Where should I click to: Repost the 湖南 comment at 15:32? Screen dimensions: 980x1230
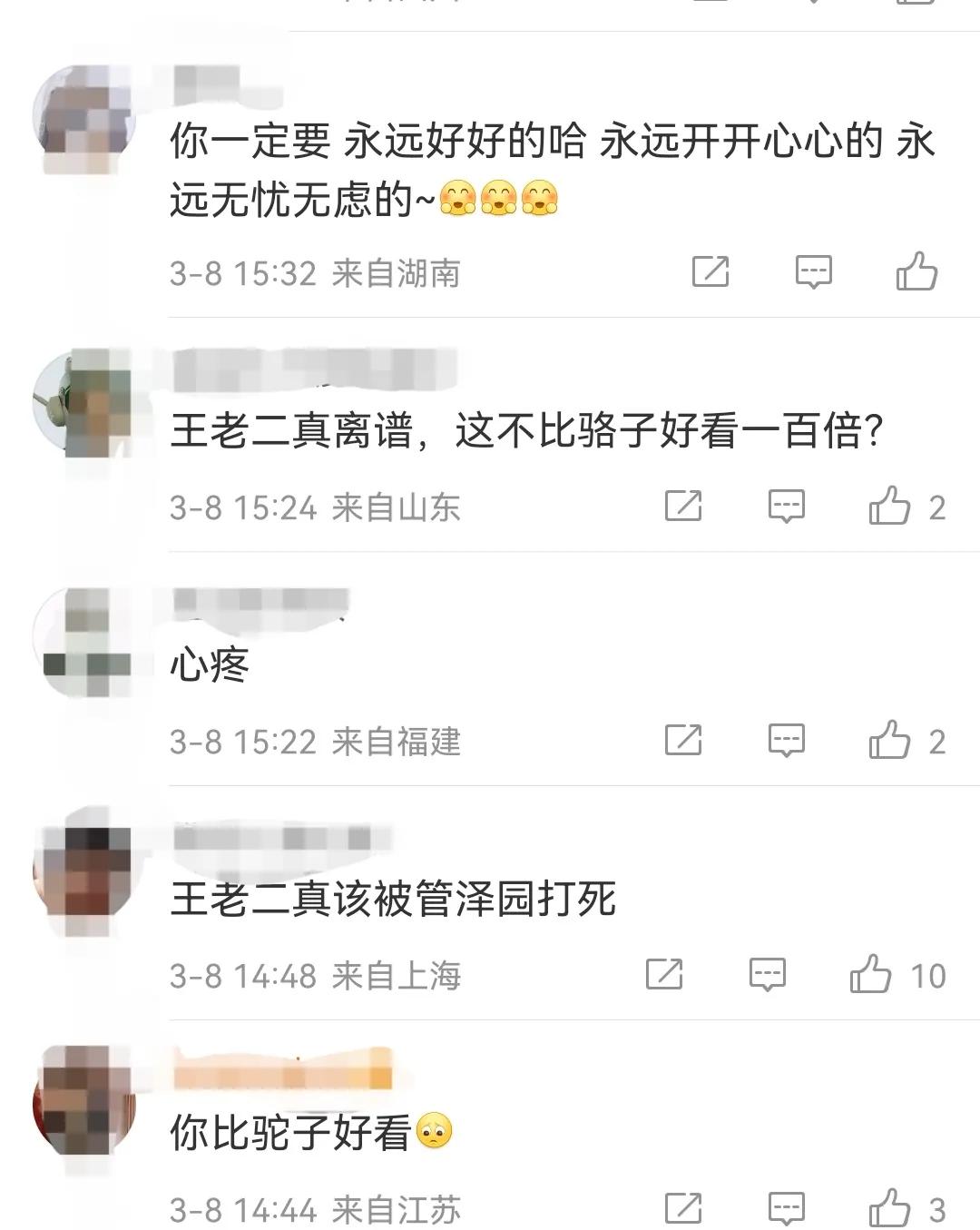click(710, 271)
